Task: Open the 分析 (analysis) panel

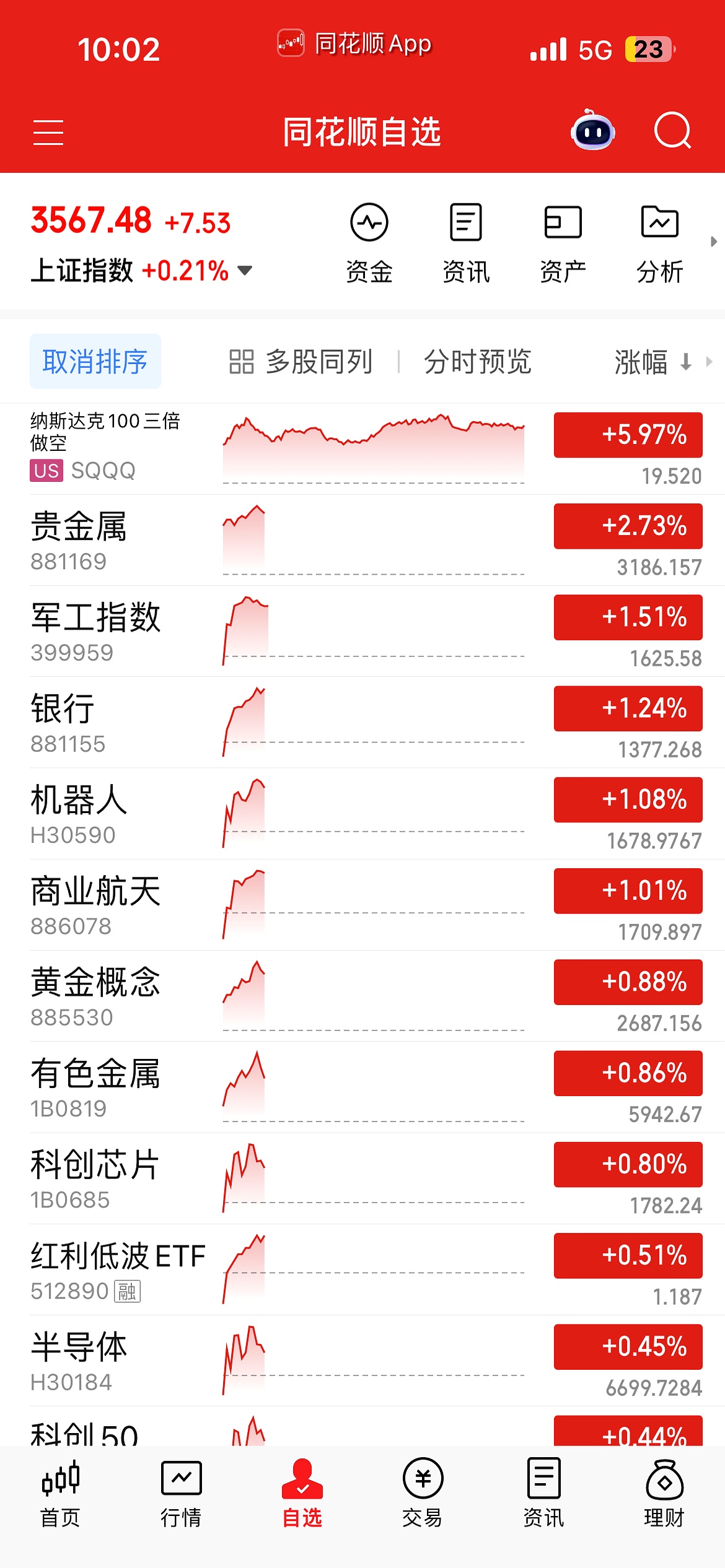Action: [659, 240]
